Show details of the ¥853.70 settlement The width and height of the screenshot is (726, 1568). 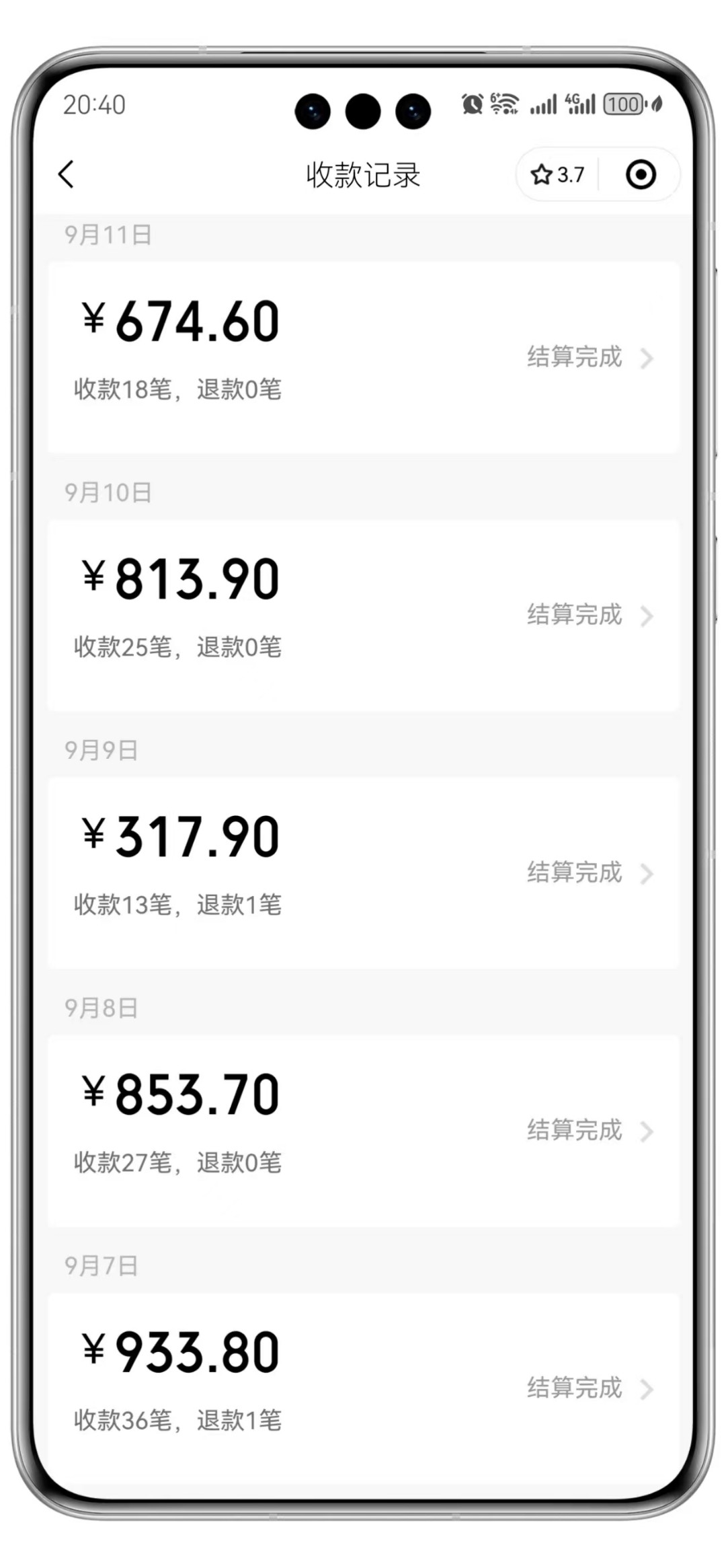tap(363, 1130)
